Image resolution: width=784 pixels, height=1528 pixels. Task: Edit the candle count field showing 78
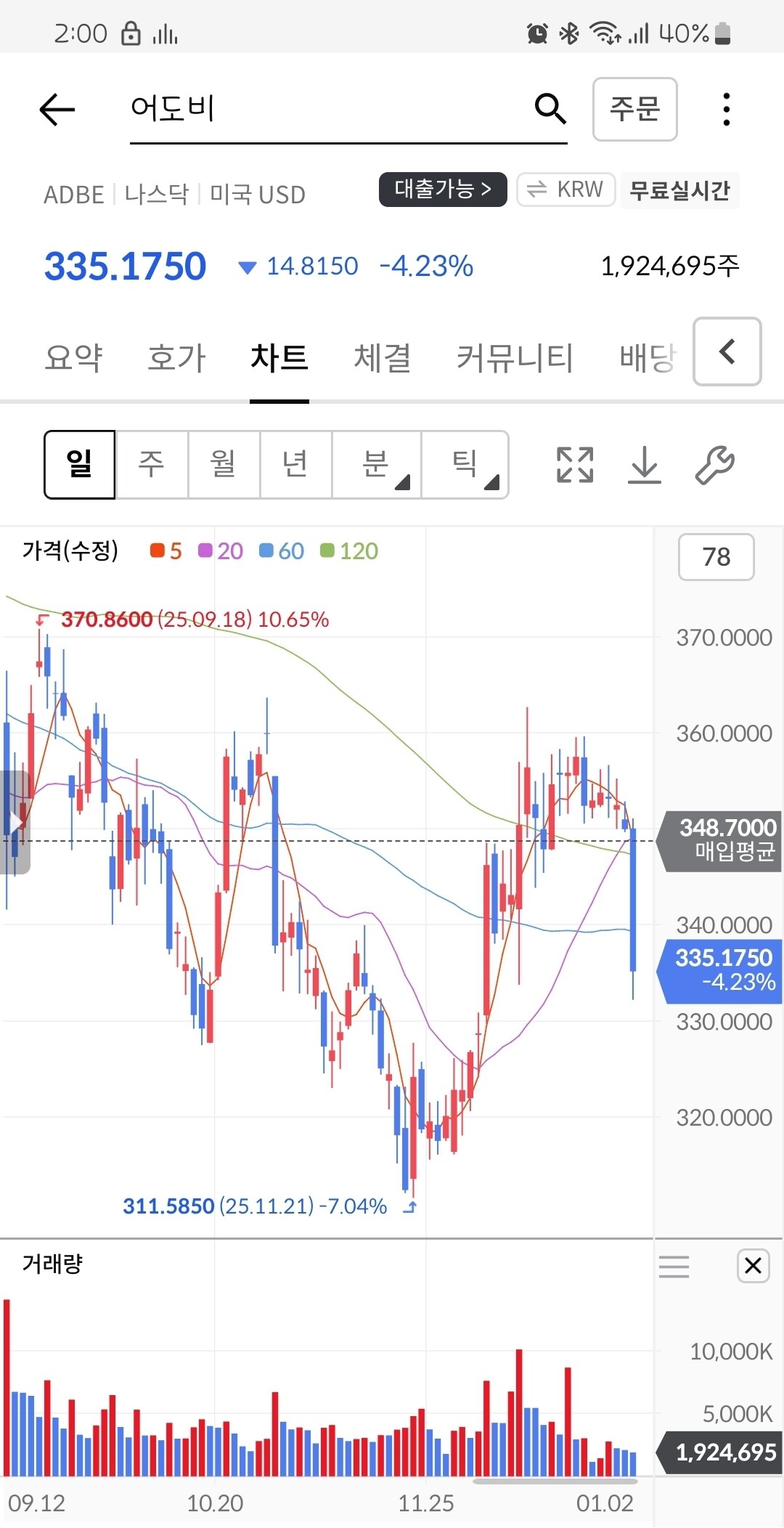(716, 557)
